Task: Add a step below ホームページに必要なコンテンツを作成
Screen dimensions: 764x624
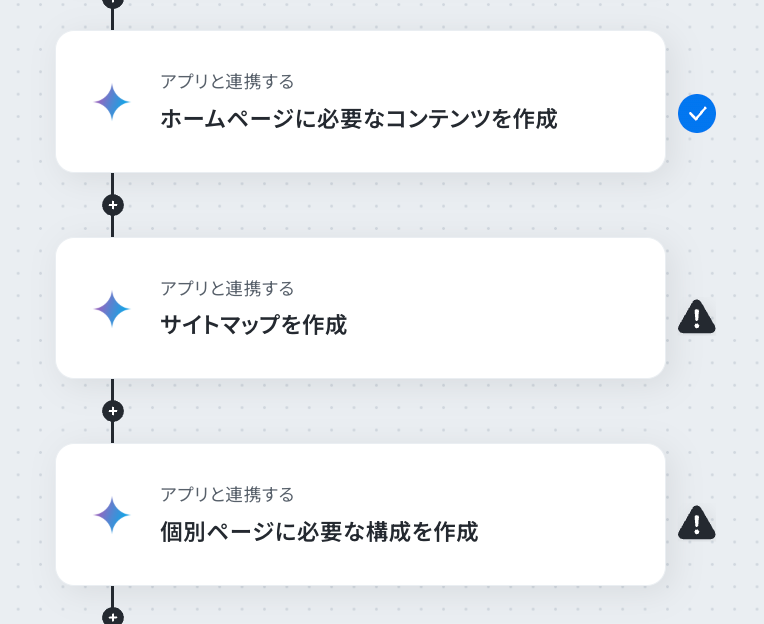Action: [x=113, y=205]
